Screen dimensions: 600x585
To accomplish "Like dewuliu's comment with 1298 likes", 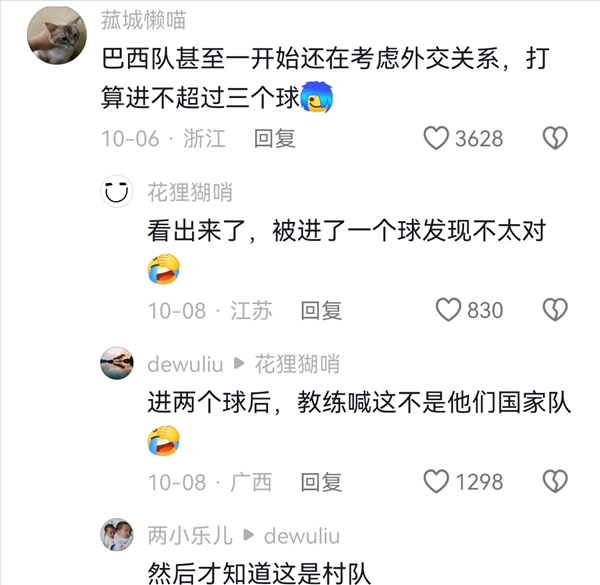I will [x=436, y=482].
